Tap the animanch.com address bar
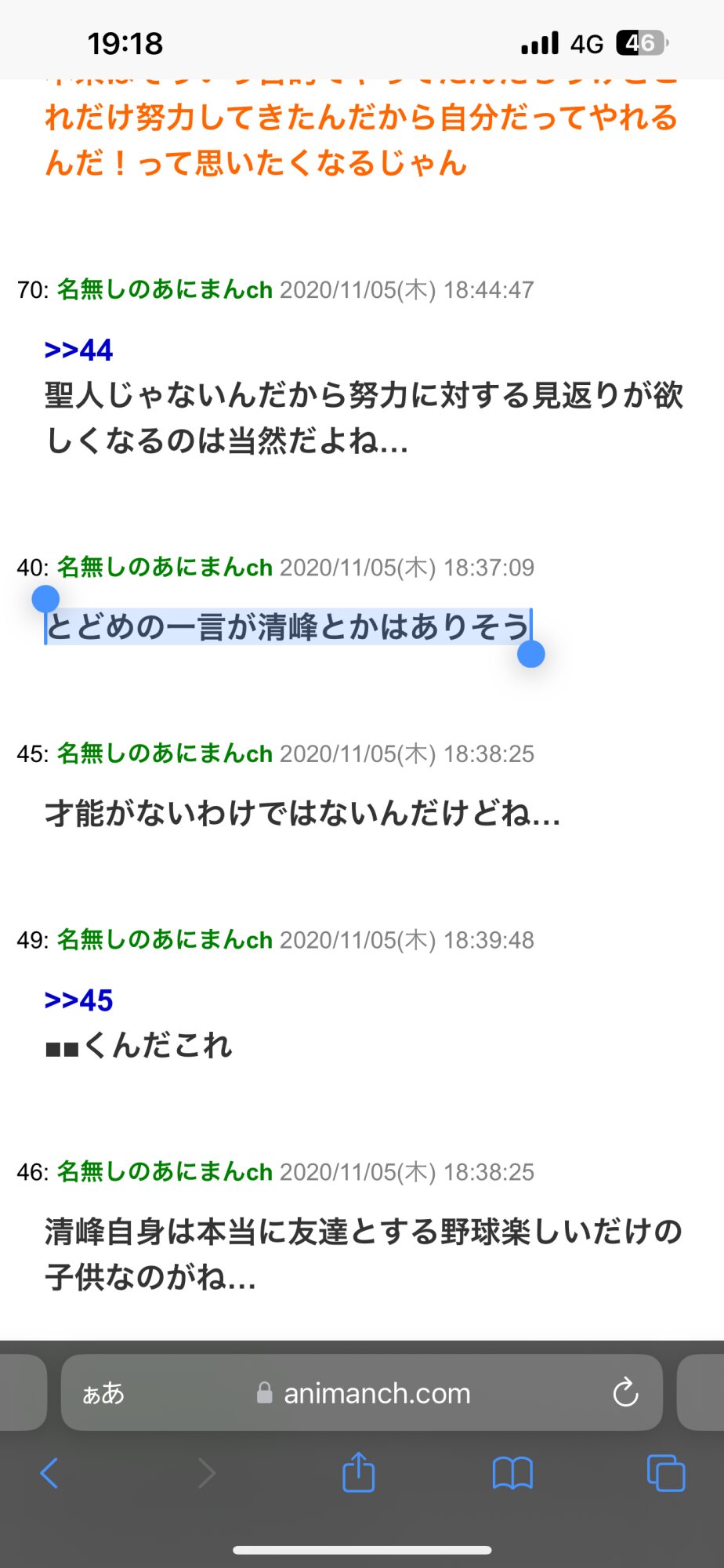 [x=362, y=1392]
